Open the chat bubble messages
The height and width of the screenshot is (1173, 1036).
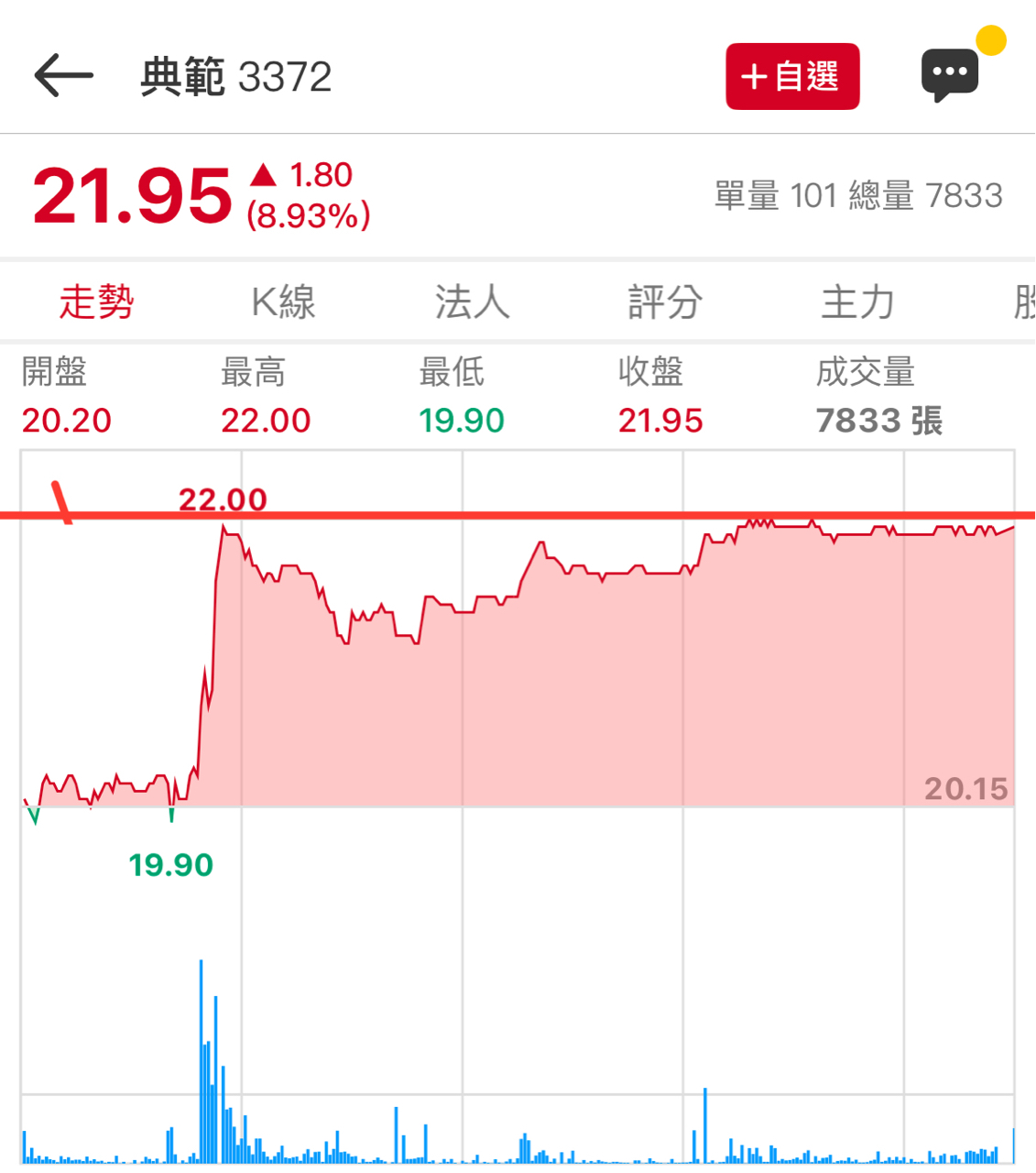[950, 75]
